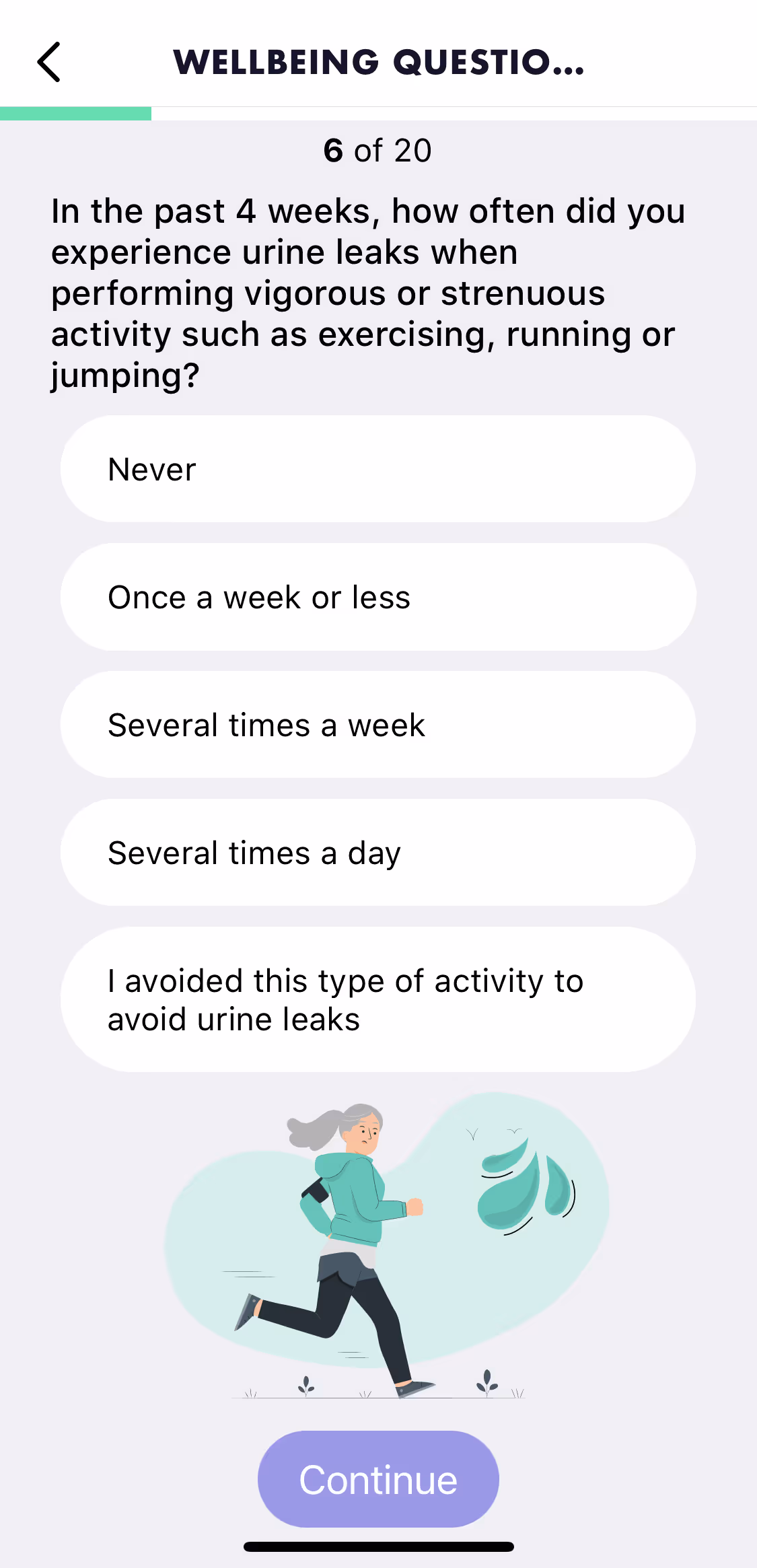Tap the green progress bar
The height and width of the screenshot is (1568, 757).
point(74,111)
